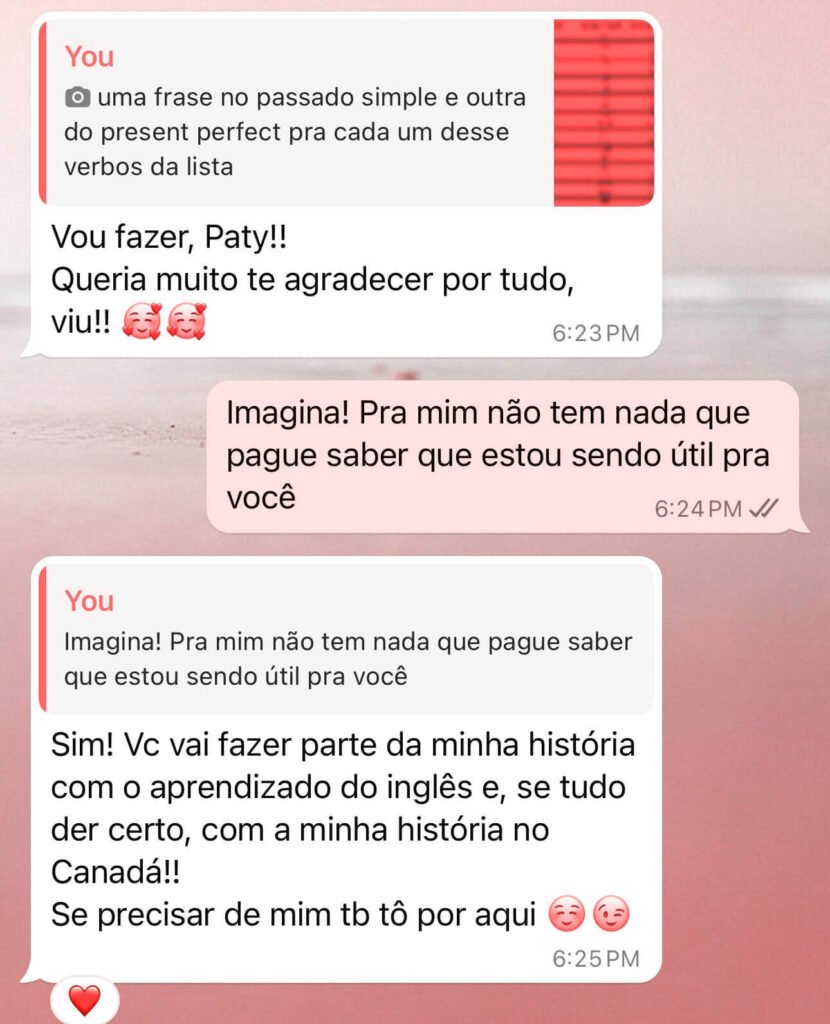The height and width of the screenshot is (1024, 830).
Task: Open the heart reaction under the last message
Action: [85, 1000]
